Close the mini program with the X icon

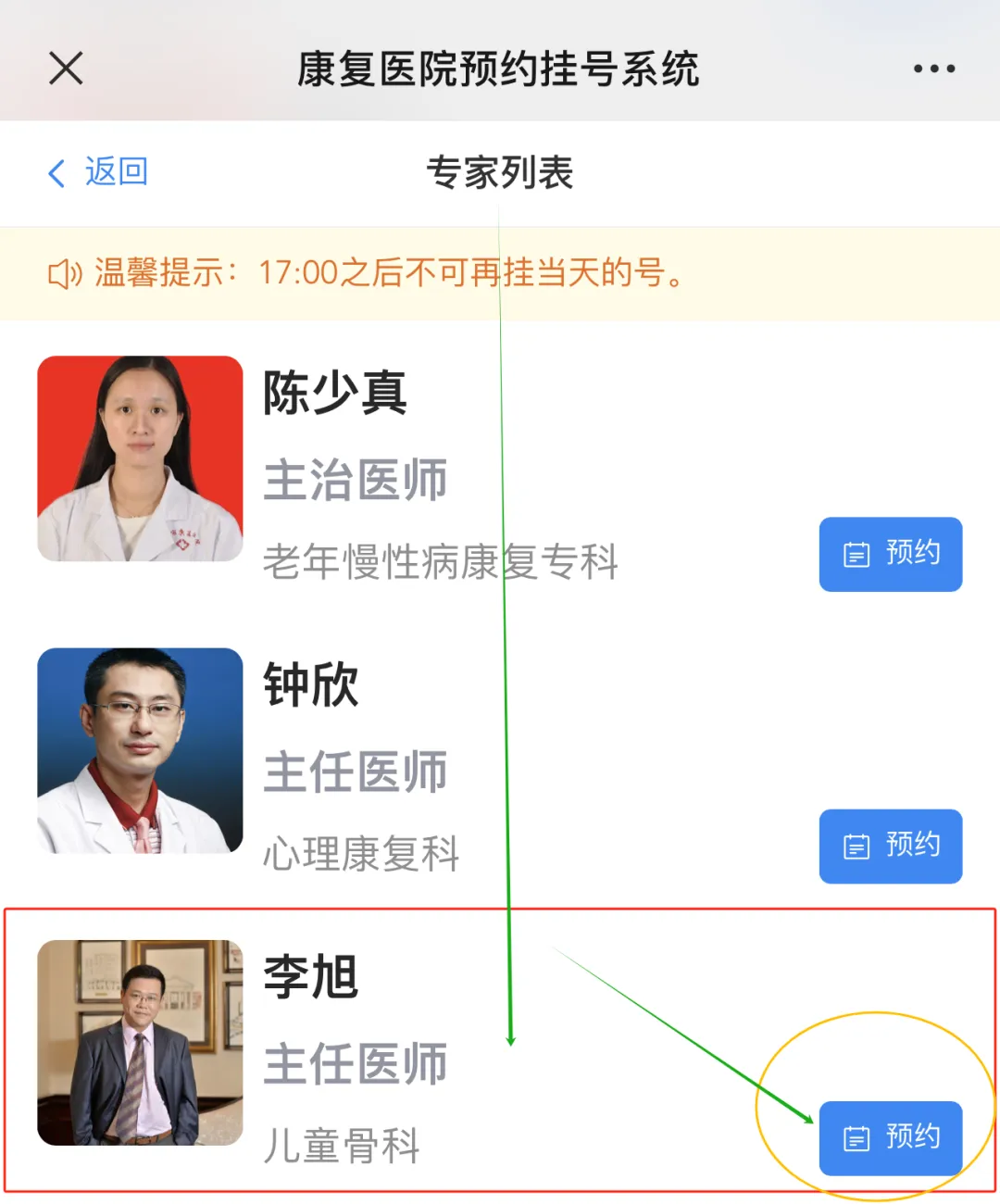pyautogui.click(x=66, y=69)
